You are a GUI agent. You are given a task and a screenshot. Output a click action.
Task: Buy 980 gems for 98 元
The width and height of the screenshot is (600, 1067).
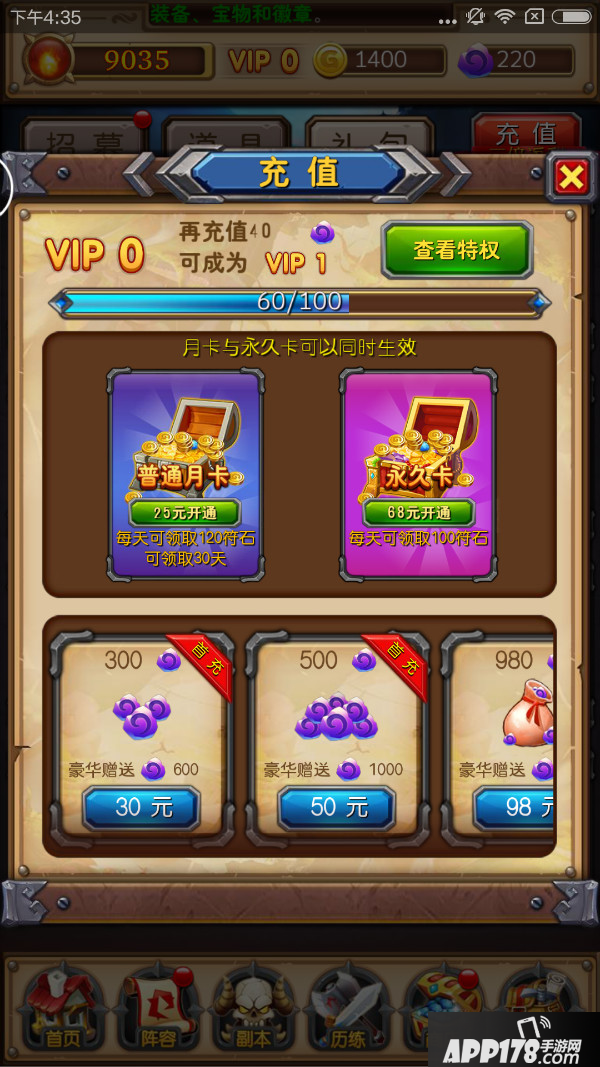[x=515, y=807]
